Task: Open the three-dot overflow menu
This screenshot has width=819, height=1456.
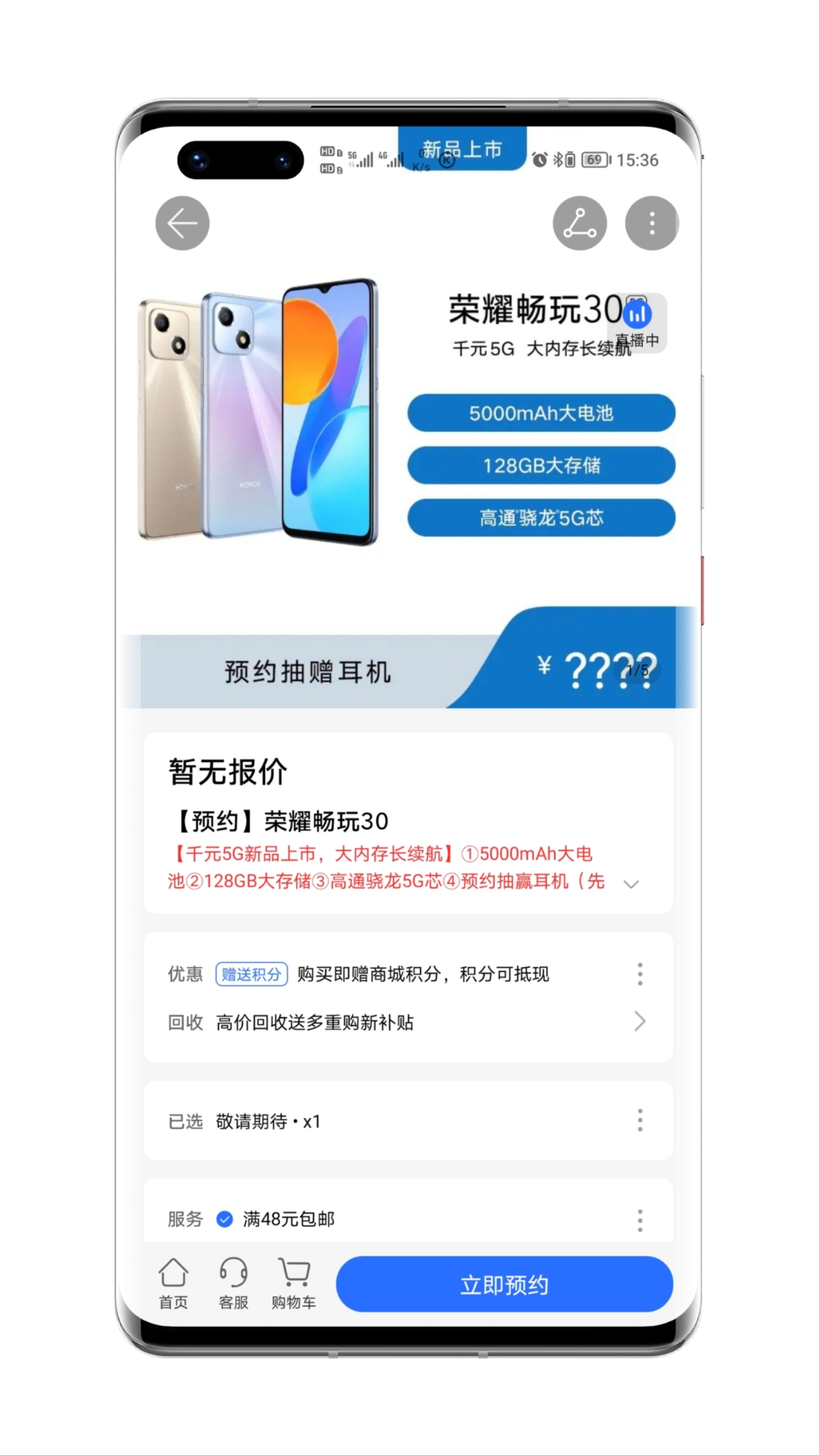Action: pyautogui.click(x=651, y=223)
